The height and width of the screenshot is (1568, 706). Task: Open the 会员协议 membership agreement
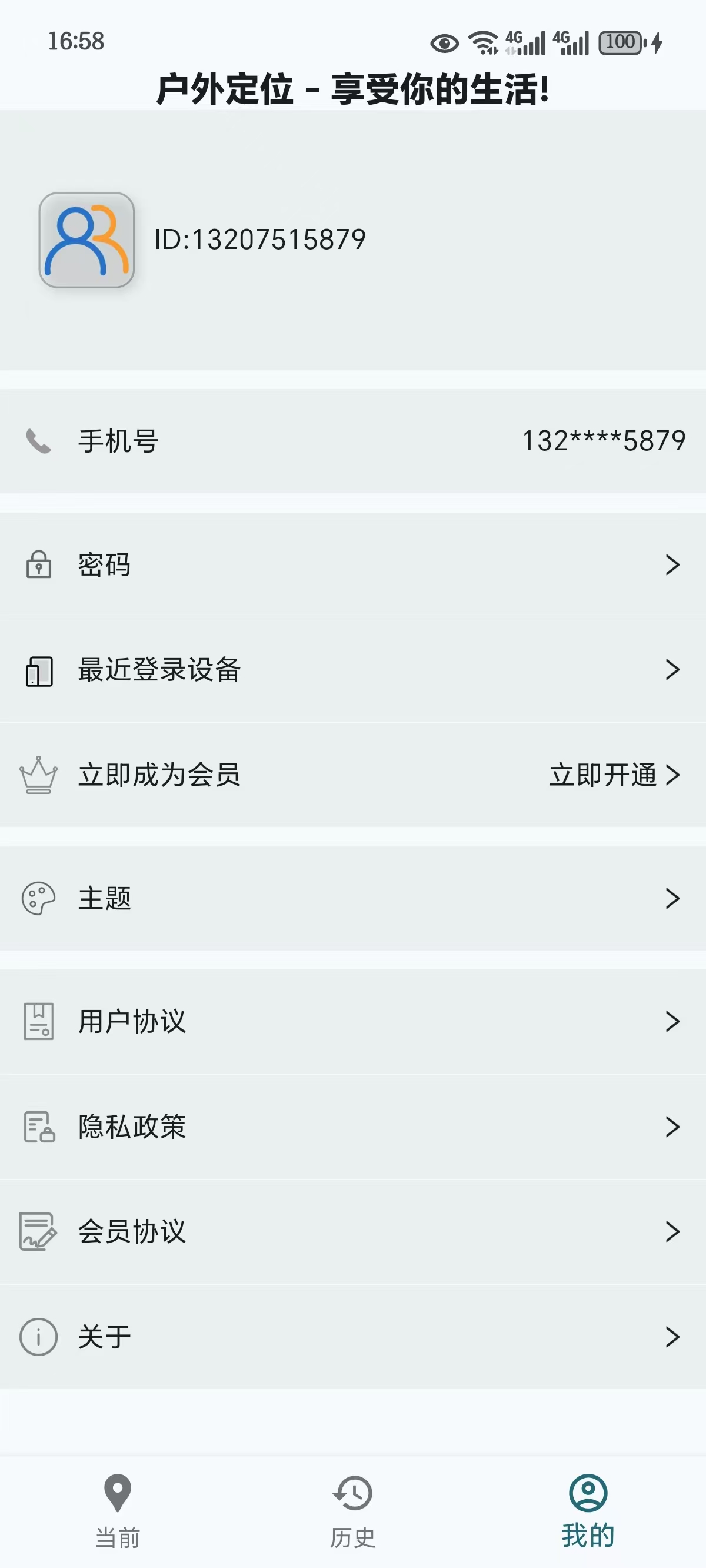353,1231
